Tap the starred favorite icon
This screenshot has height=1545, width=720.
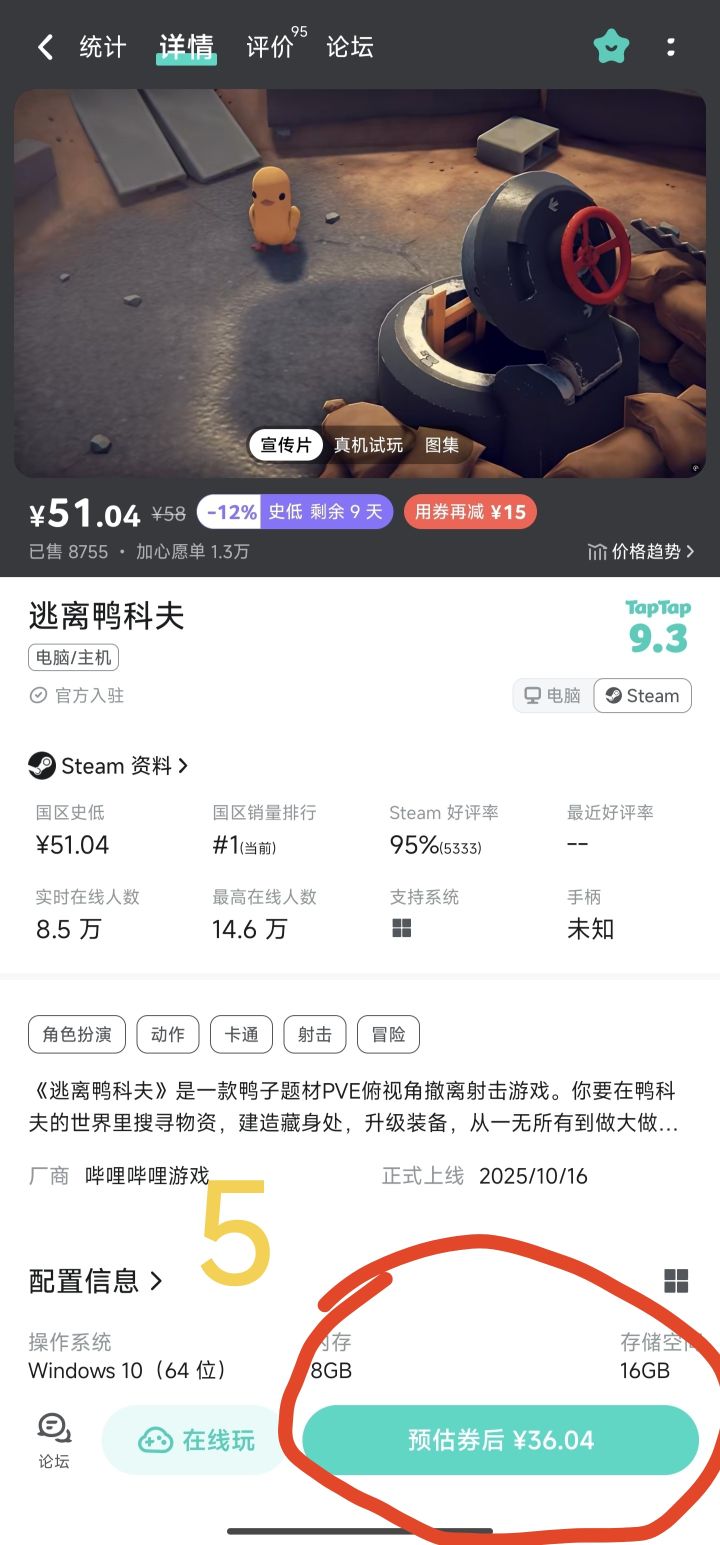coord(610,46)
